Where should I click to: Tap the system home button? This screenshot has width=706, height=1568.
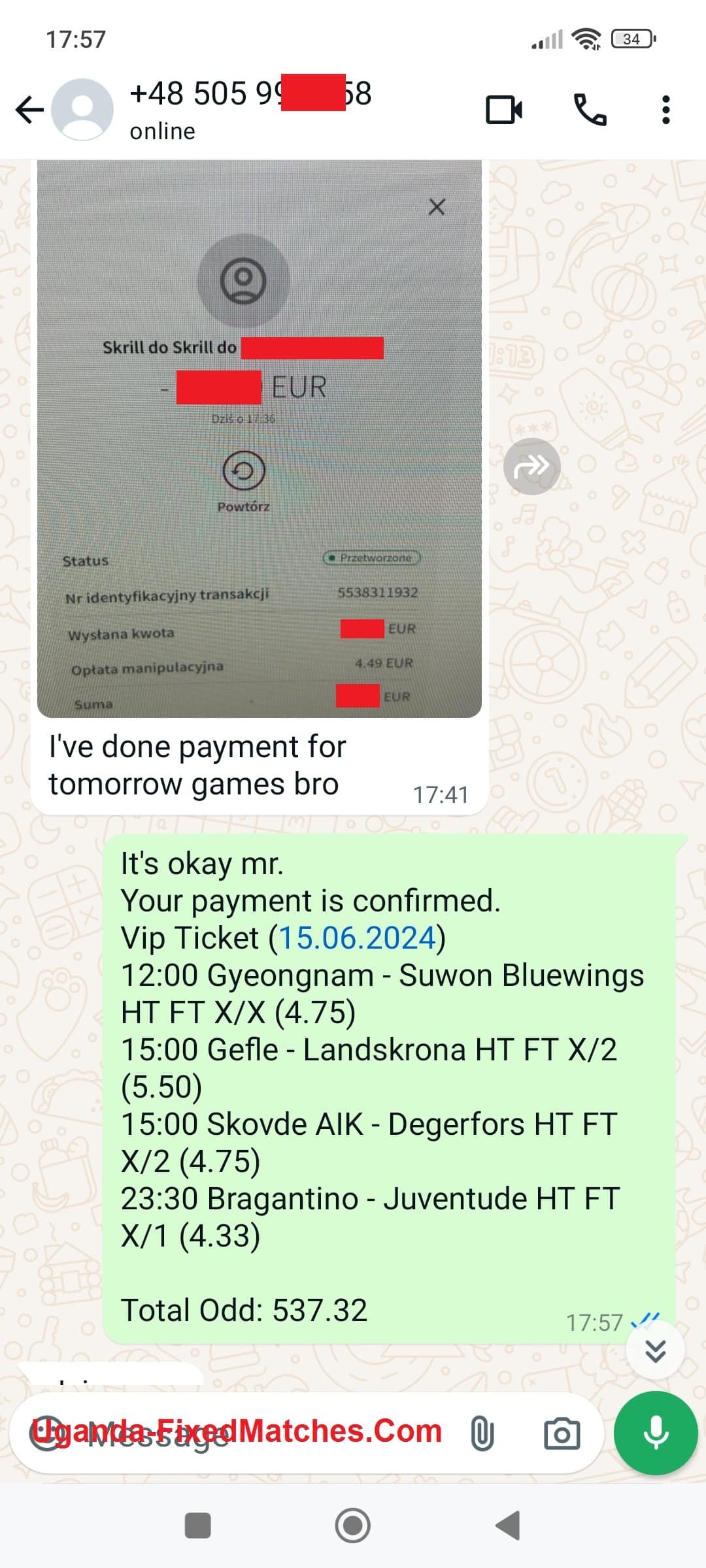pos(352,1526)
